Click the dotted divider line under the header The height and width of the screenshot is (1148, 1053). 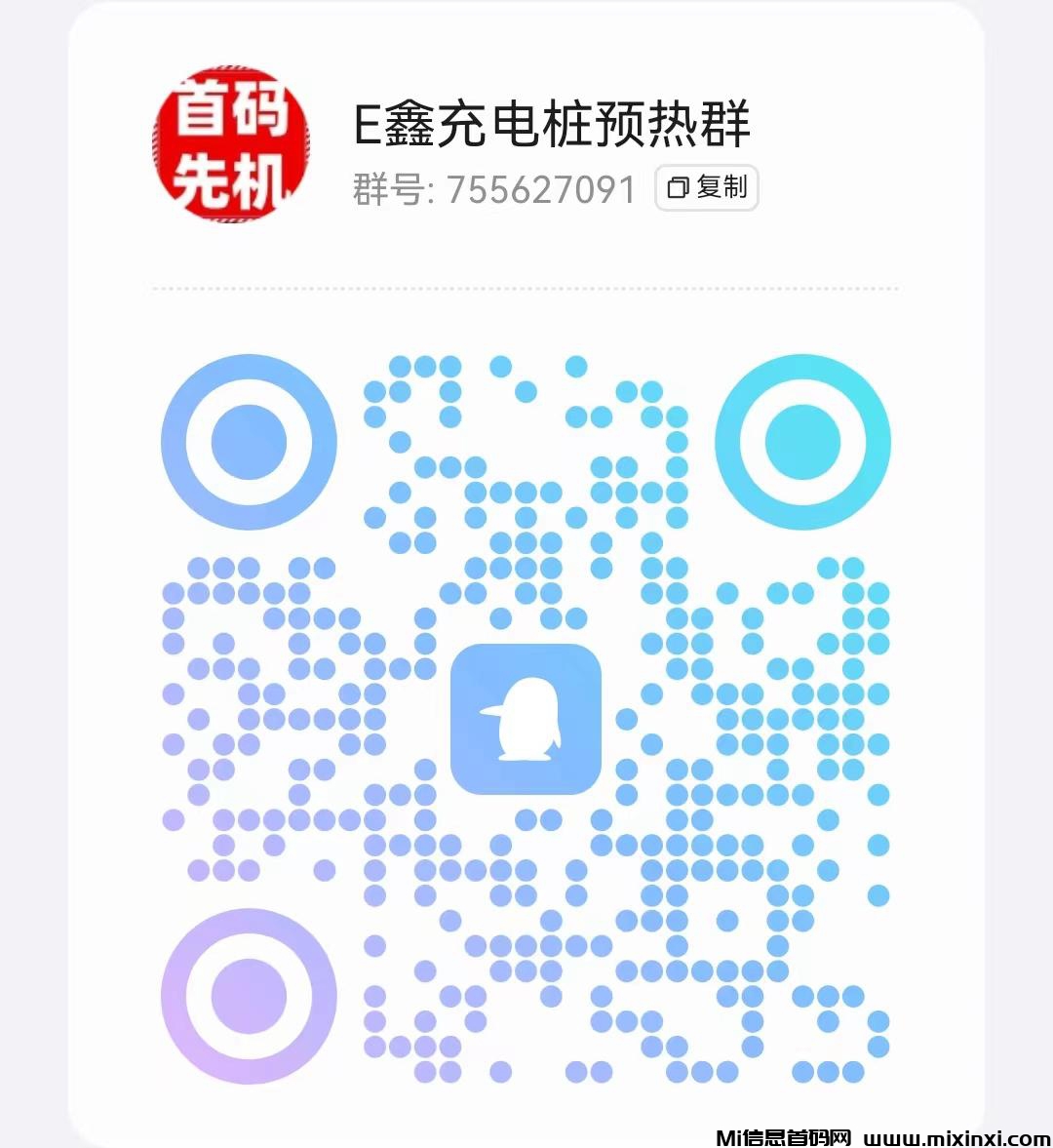[x=526, y=288]
